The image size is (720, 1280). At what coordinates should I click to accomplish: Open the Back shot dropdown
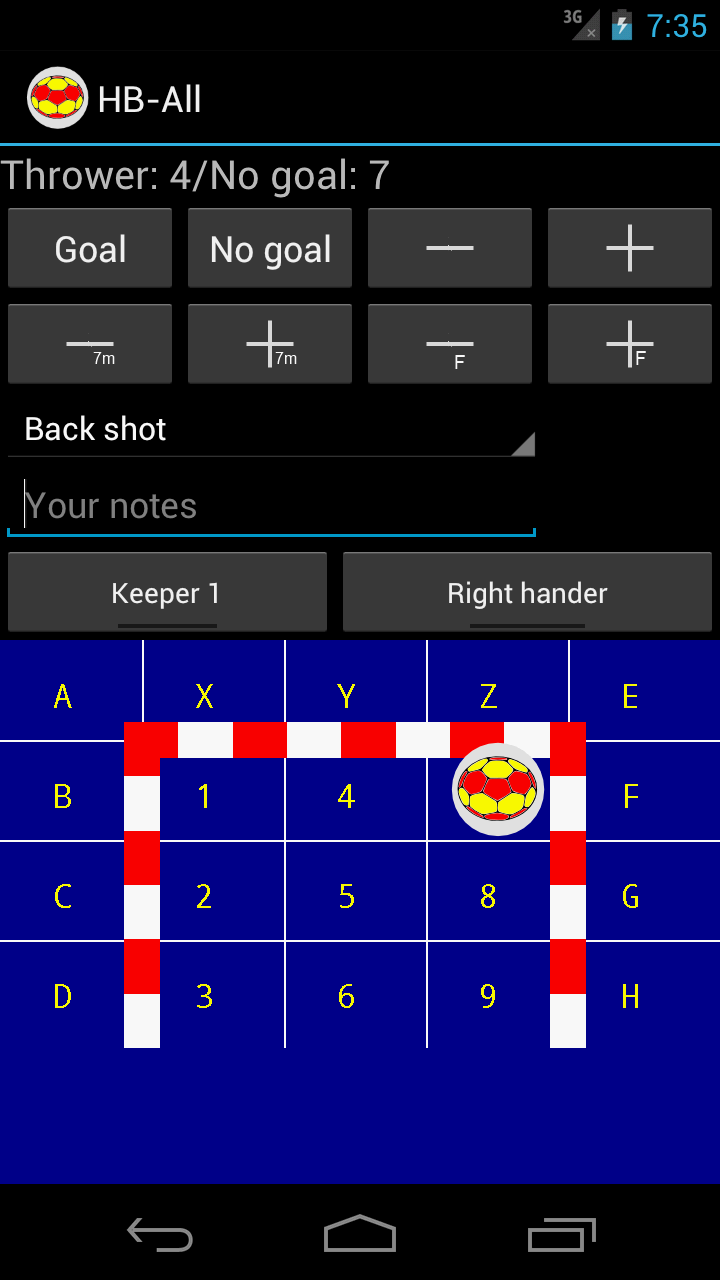(270, 430)
